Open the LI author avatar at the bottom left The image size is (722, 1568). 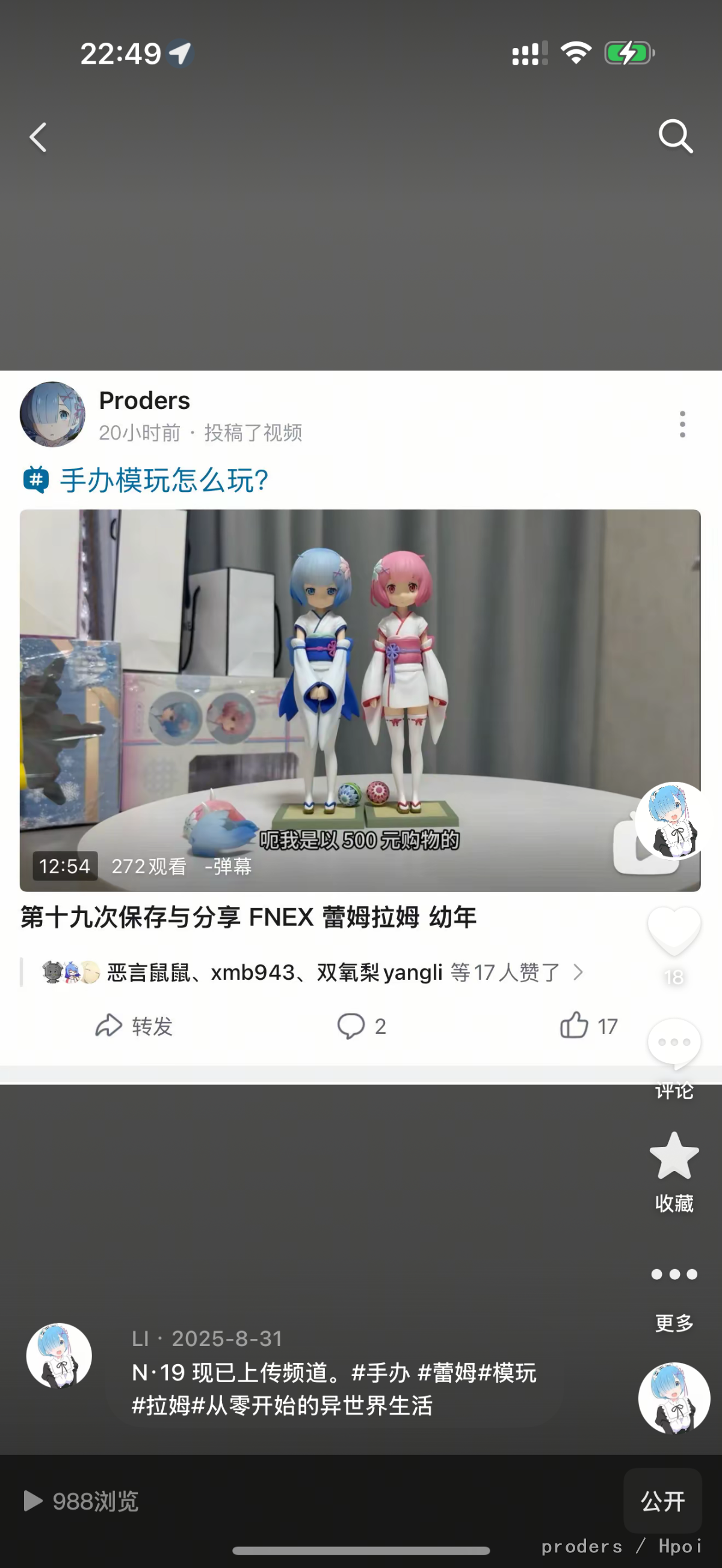(x=59, y=1356)
